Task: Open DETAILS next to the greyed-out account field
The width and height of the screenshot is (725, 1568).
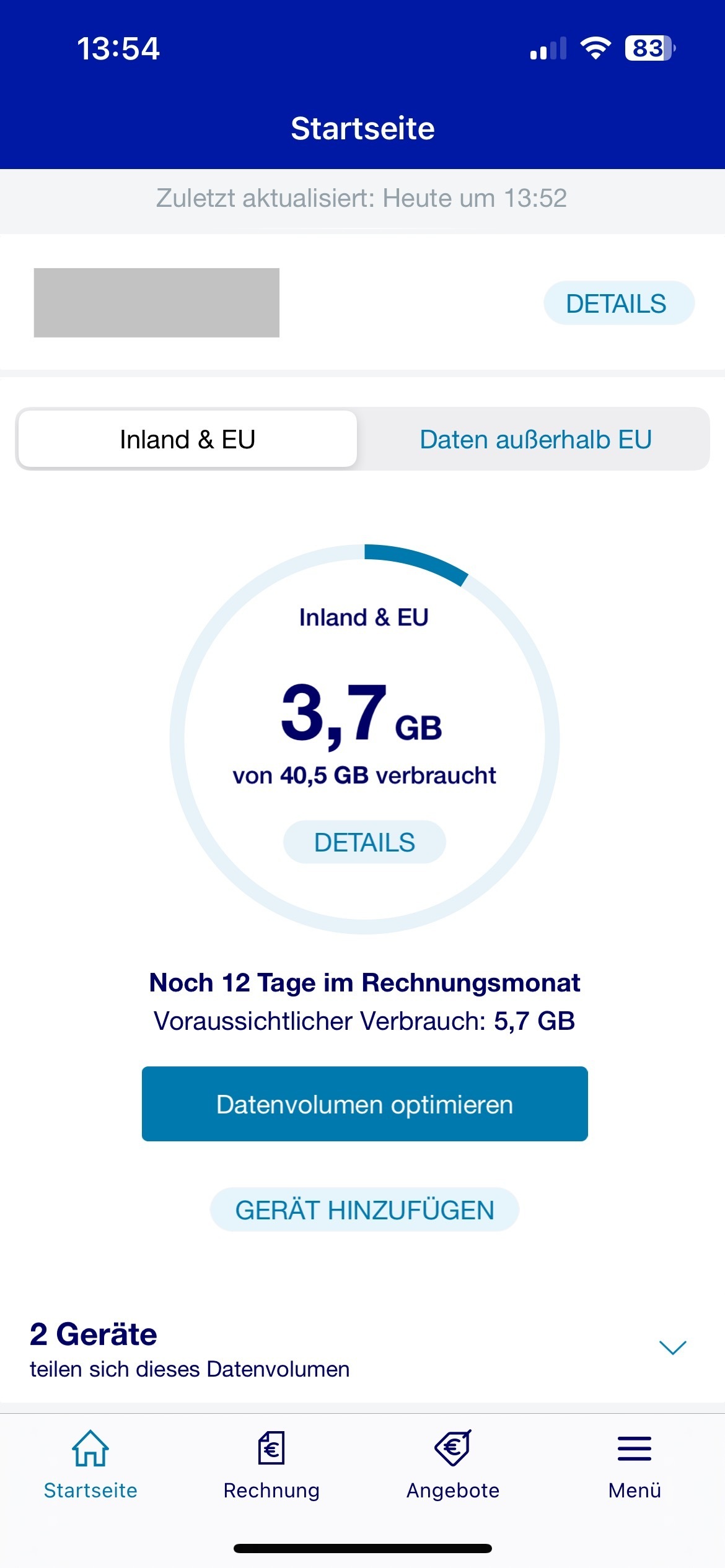Action: 618,303
